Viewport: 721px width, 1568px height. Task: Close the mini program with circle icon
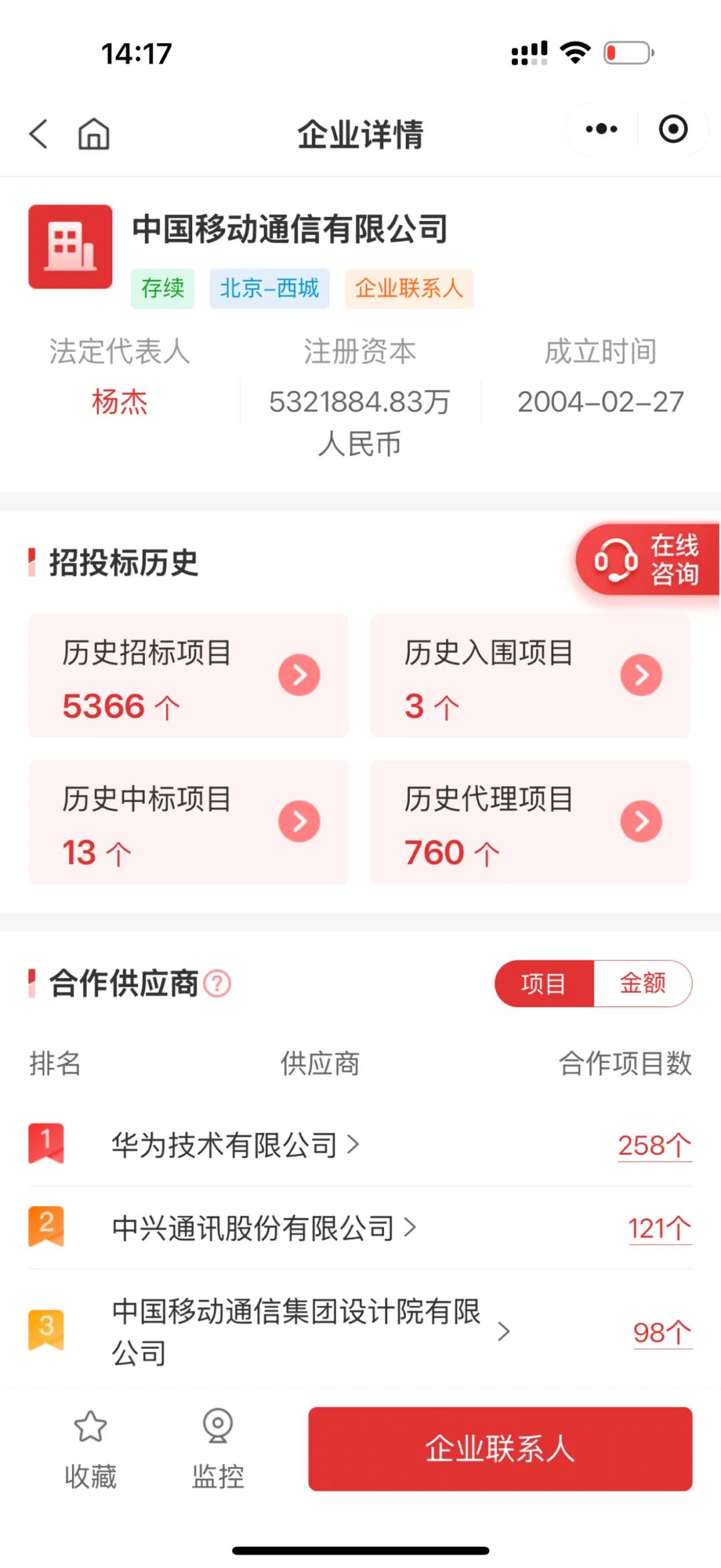coord(673,129)
